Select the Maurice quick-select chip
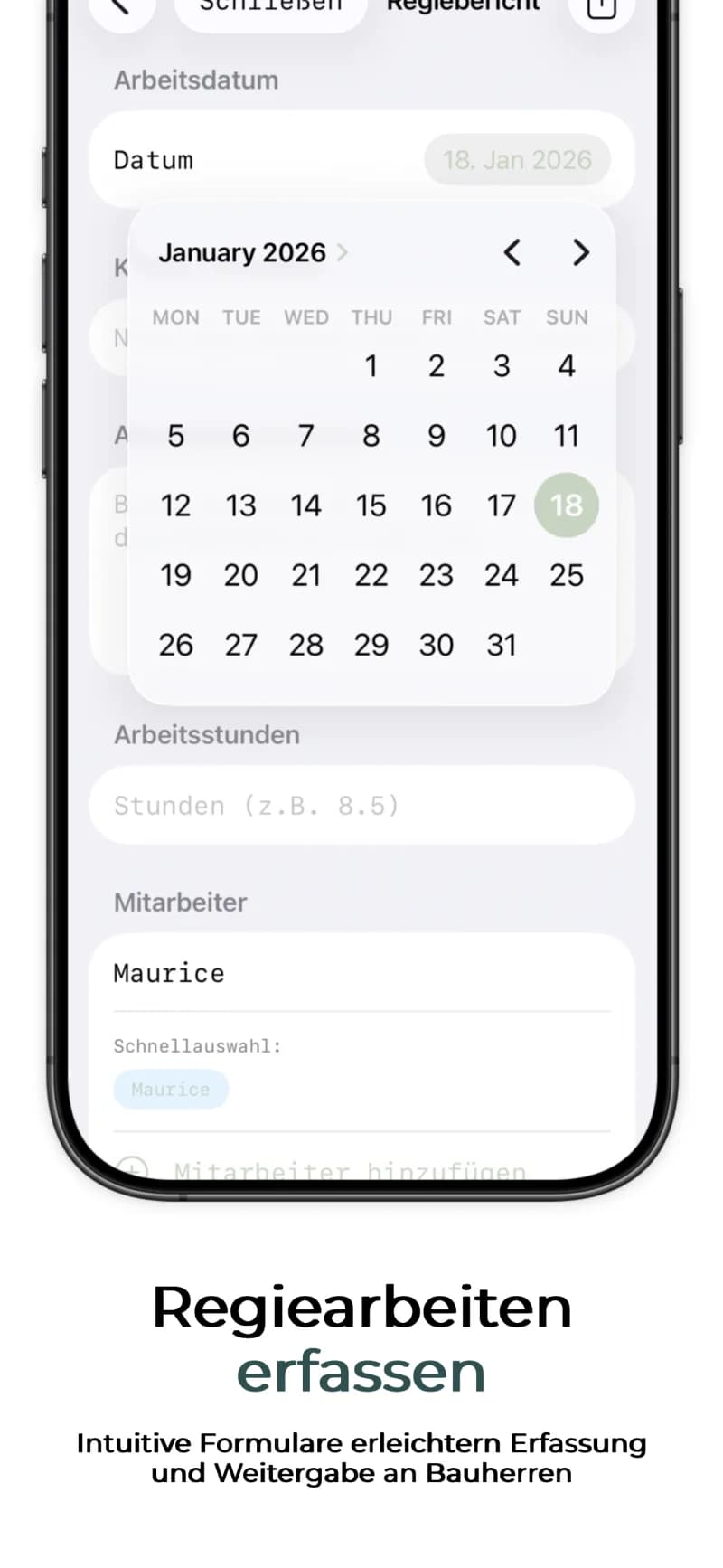Image resolution: width=723 pixels, height=1568 pixels. 171,1090
